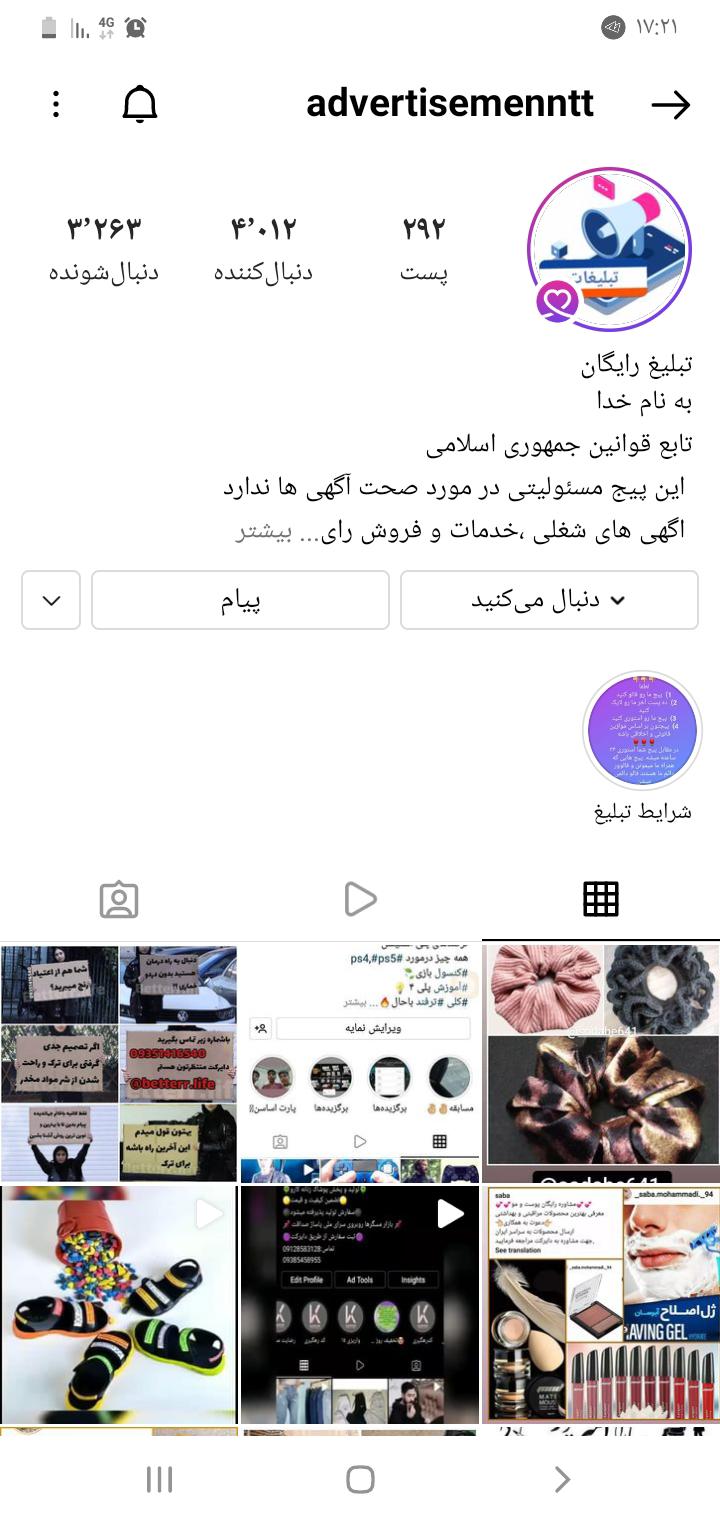
Task: Expand the bio with بیشتر
Action: [263, 532]
